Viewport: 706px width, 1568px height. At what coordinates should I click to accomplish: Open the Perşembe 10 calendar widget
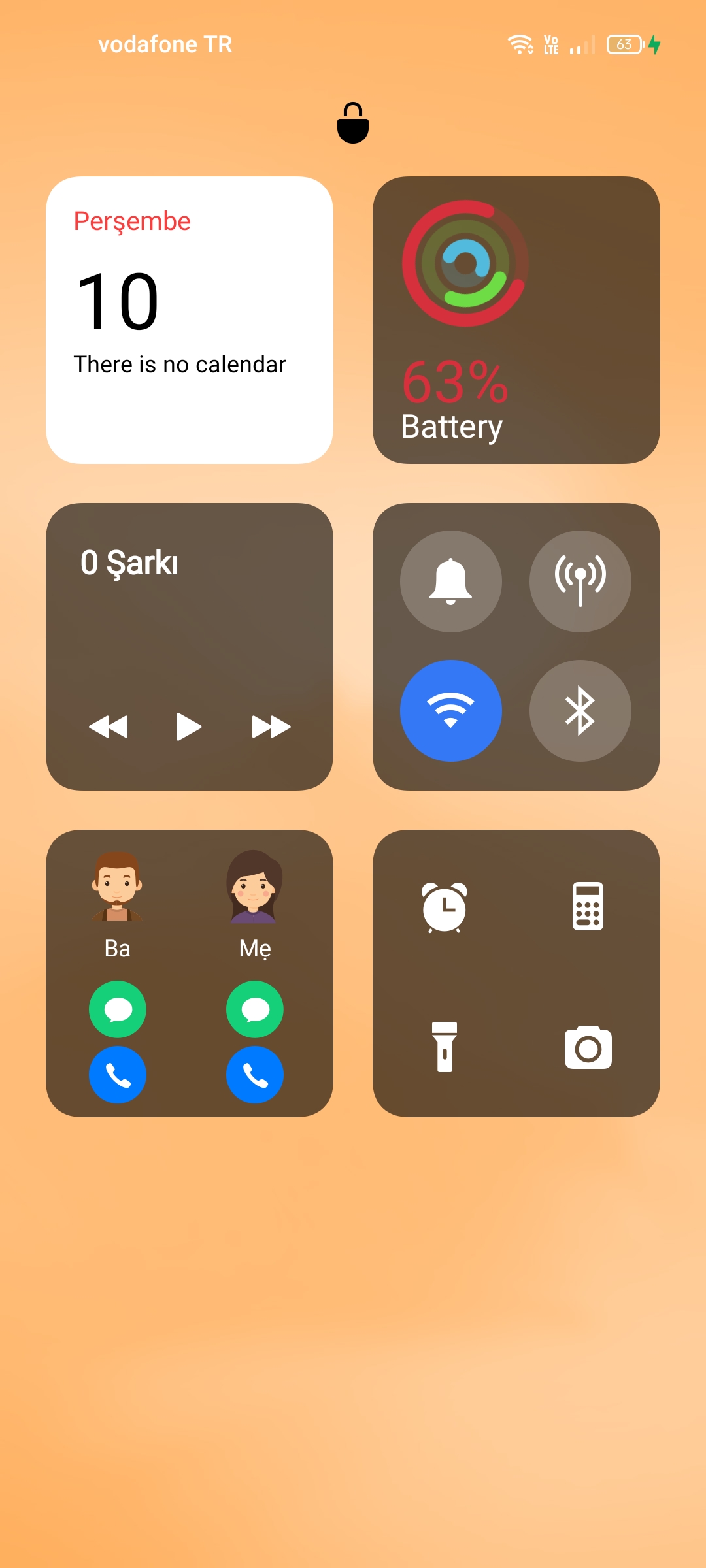pyautogui.click(x=190, y=320)
